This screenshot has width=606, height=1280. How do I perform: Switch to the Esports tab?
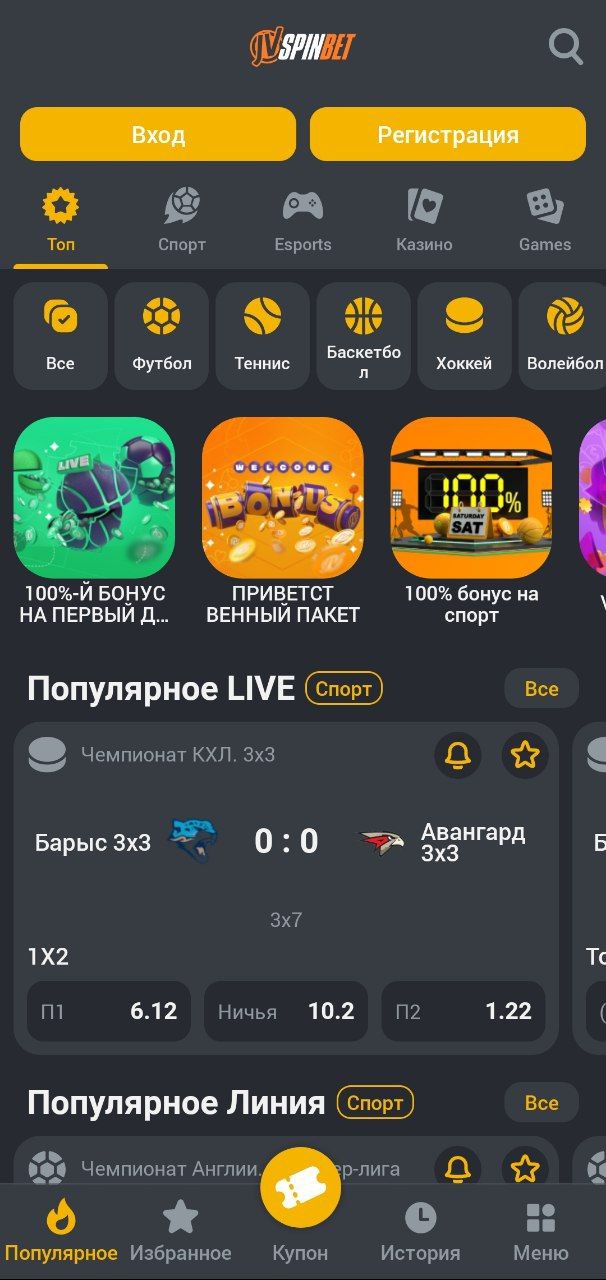tap(303, 221)
